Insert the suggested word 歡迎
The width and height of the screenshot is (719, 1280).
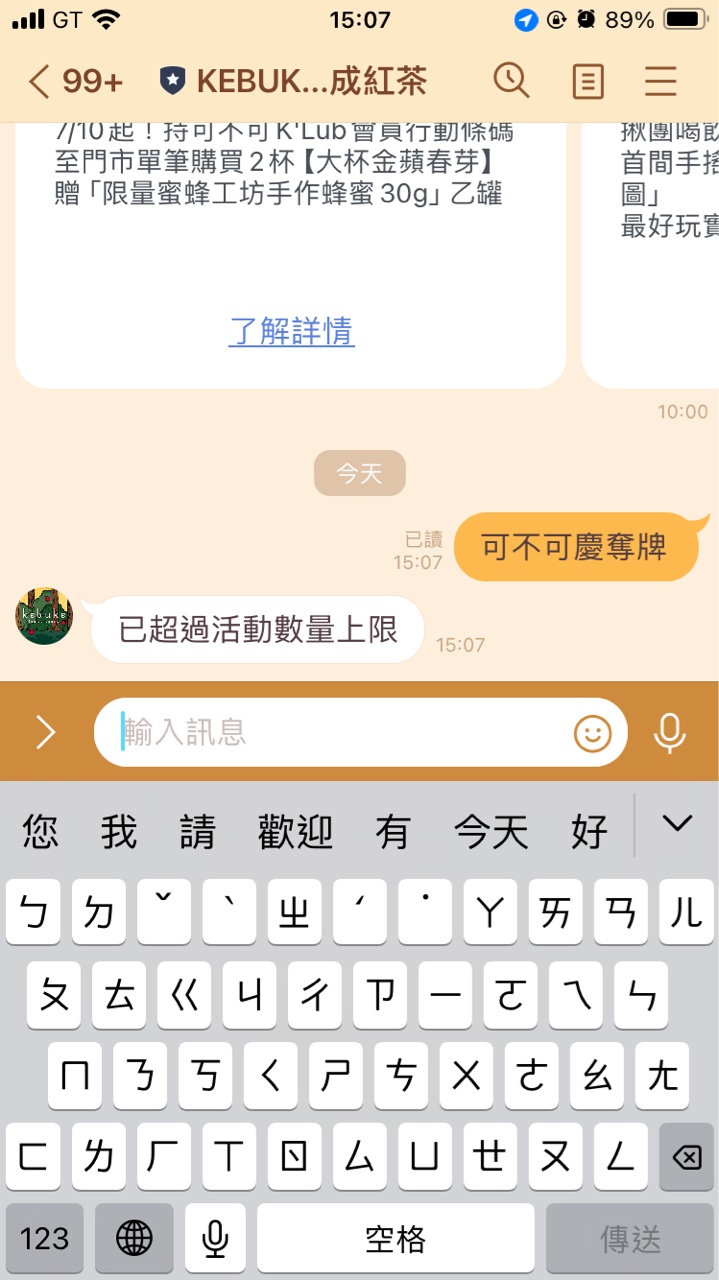click(295, 832)
